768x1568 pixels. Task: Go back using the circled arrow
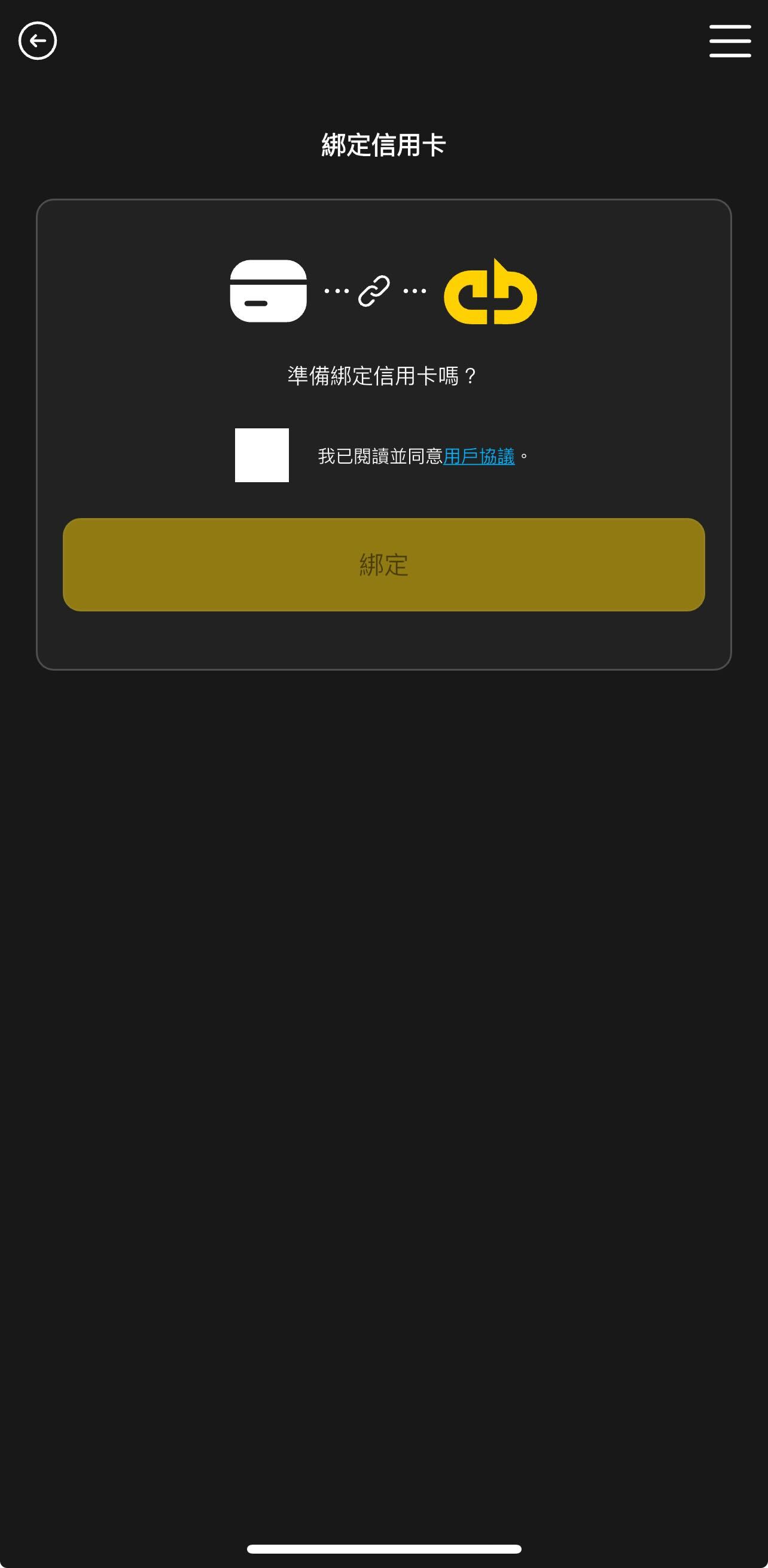(38, 41)
